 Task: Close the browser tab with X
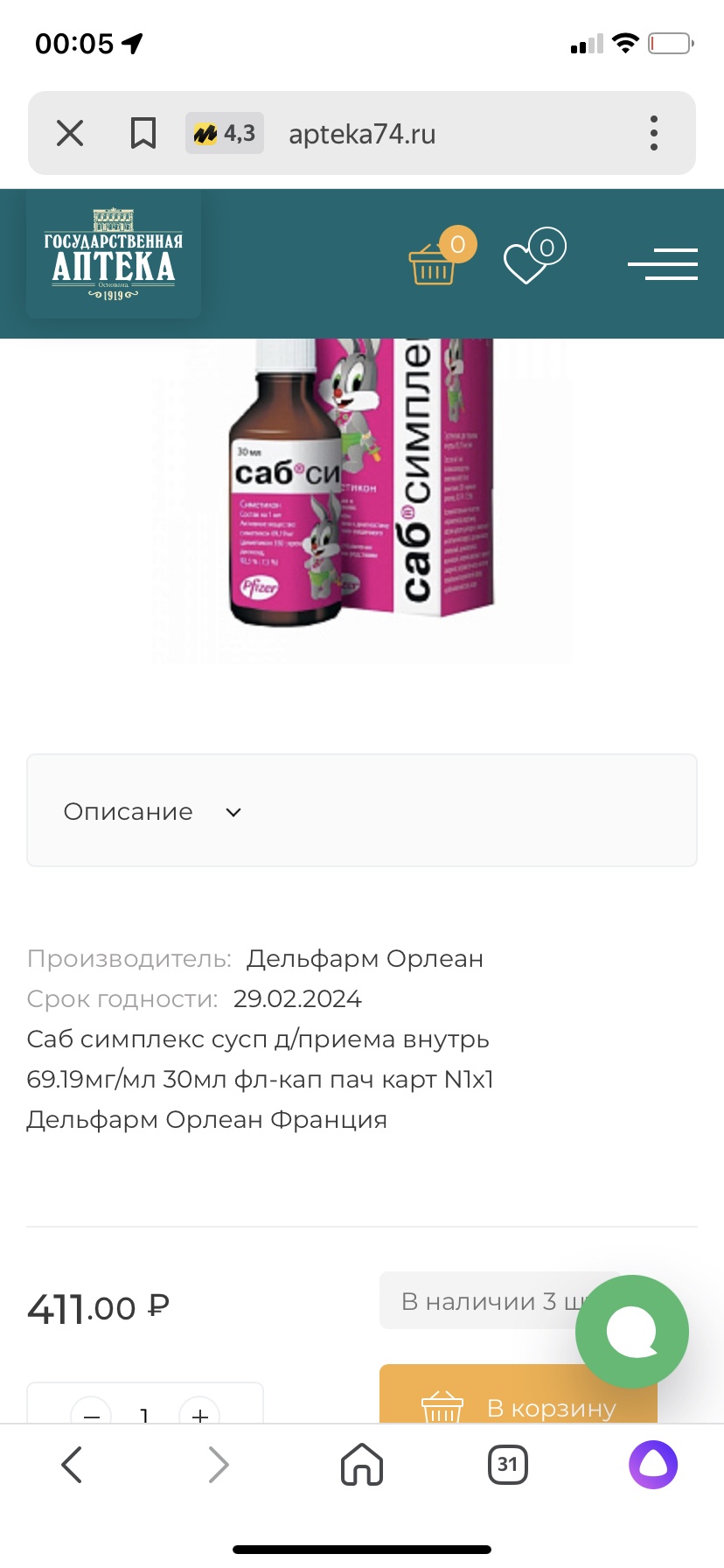click(70, 134)
